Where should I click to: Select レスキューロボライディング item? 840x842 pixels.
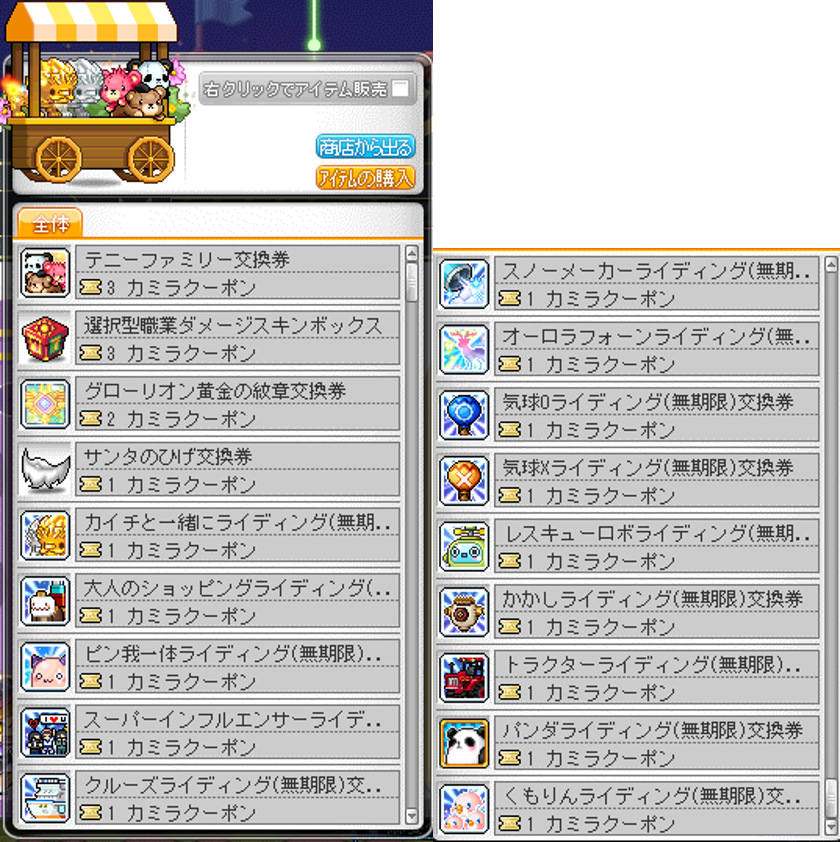[x=628, y=547]
